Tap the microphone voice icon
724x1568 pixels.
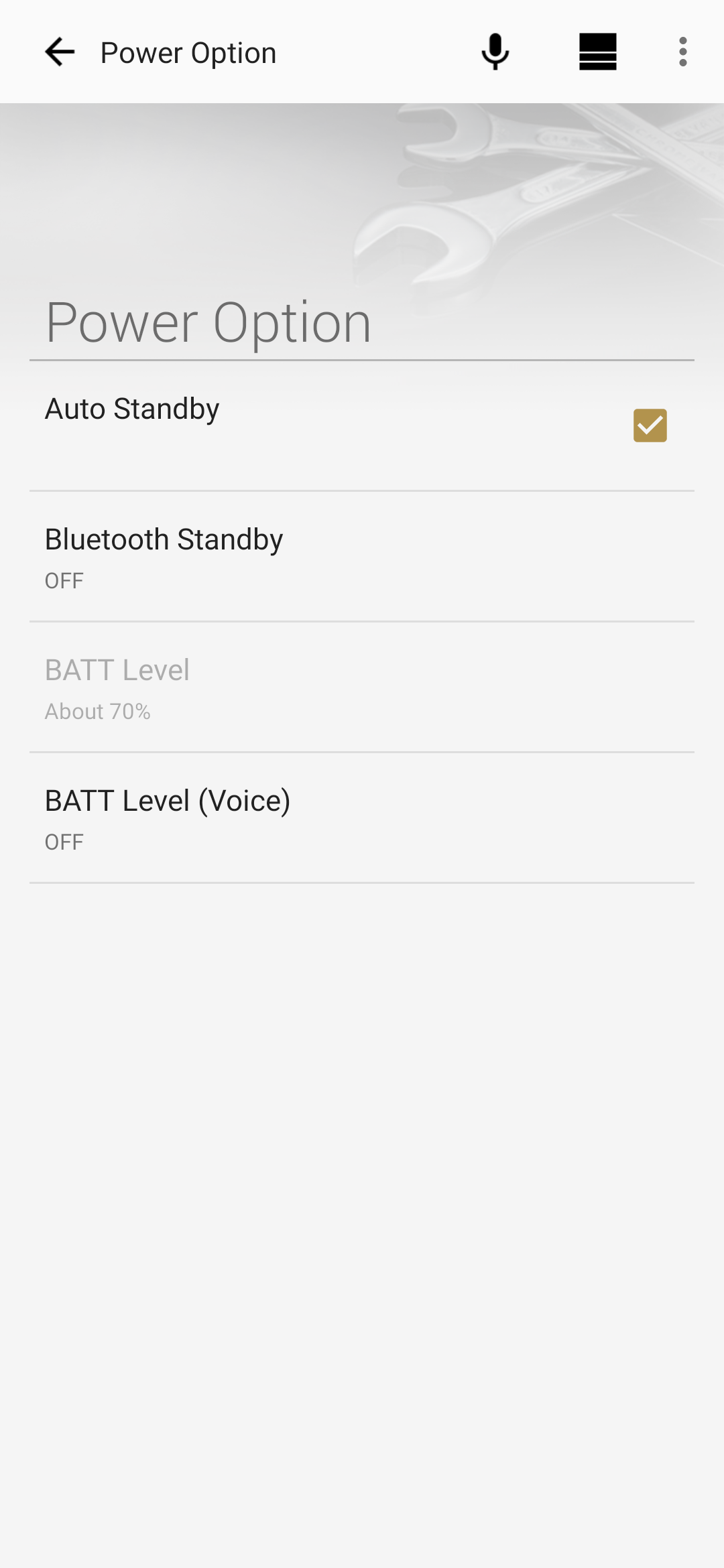(x=495, y=52)
